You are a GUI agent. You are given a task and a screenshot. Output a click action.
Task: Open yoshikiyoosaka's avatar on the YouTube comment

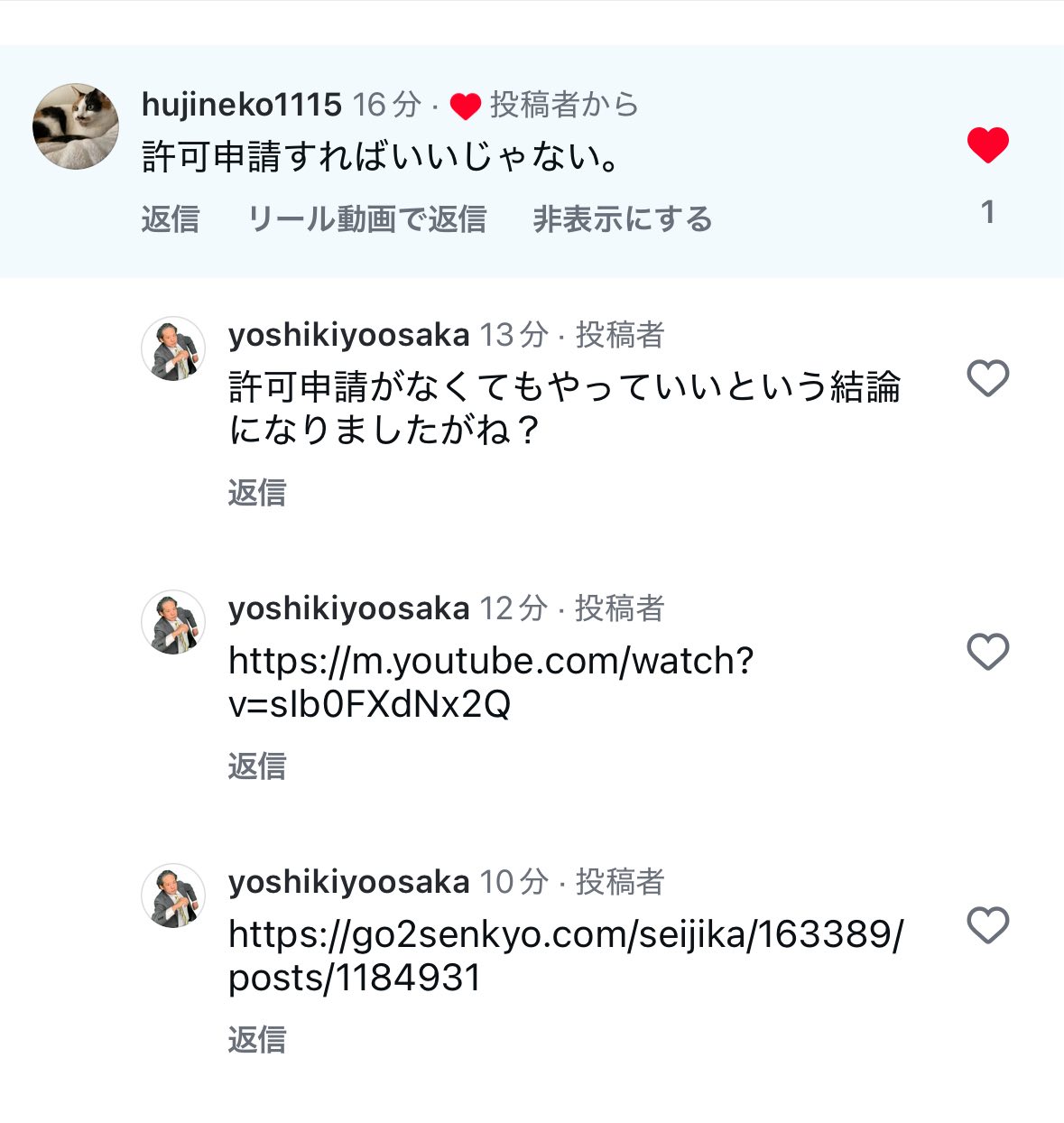(173, 622)
